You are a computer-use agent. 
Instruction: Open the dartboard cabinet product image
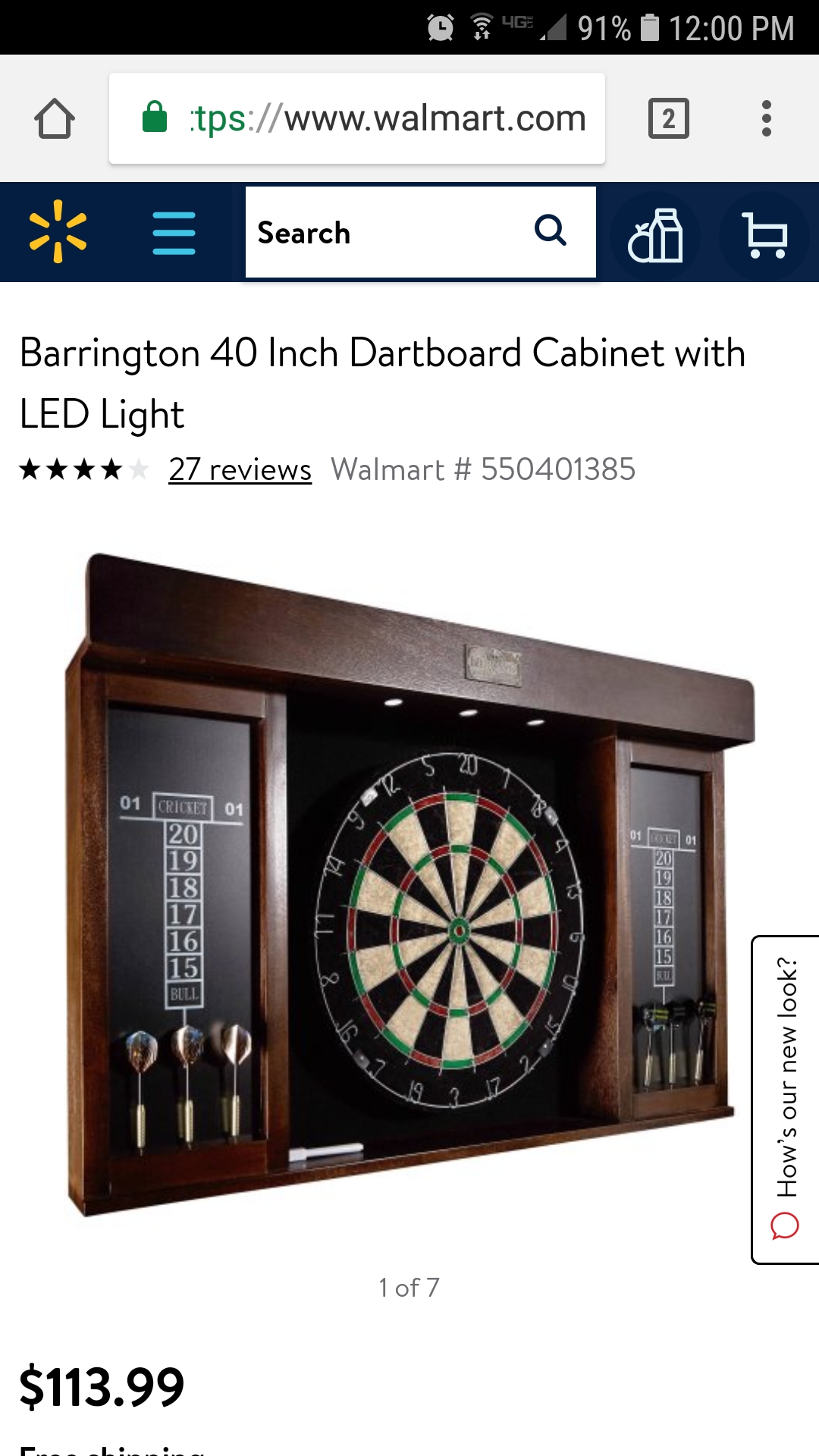pos(409,884)
